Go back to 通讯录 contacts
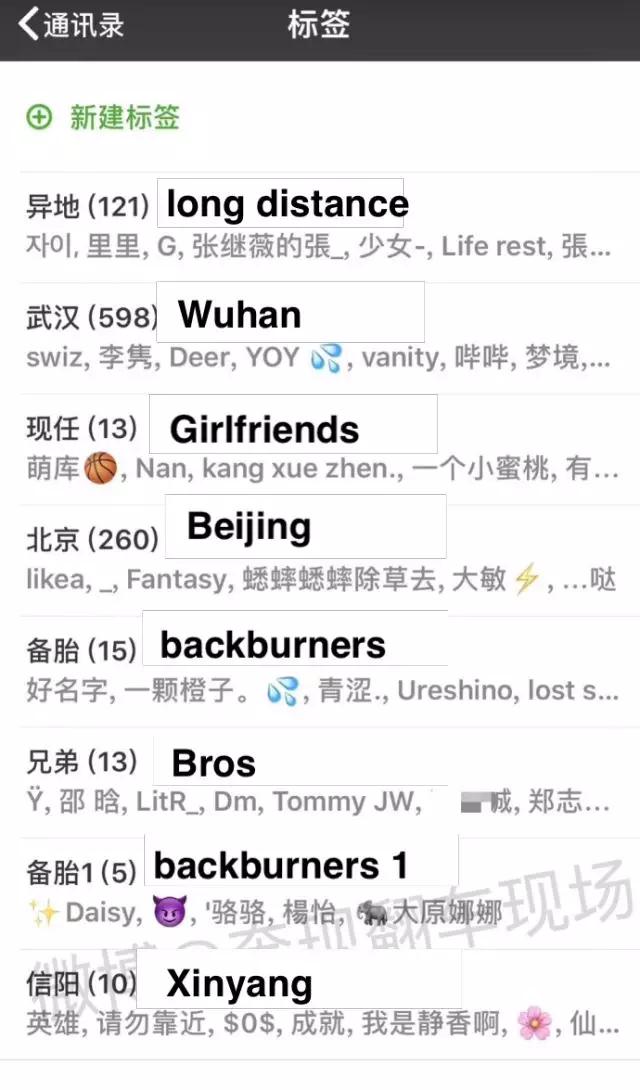Viewport: 640px width, 1090px height. click(70, 25)
